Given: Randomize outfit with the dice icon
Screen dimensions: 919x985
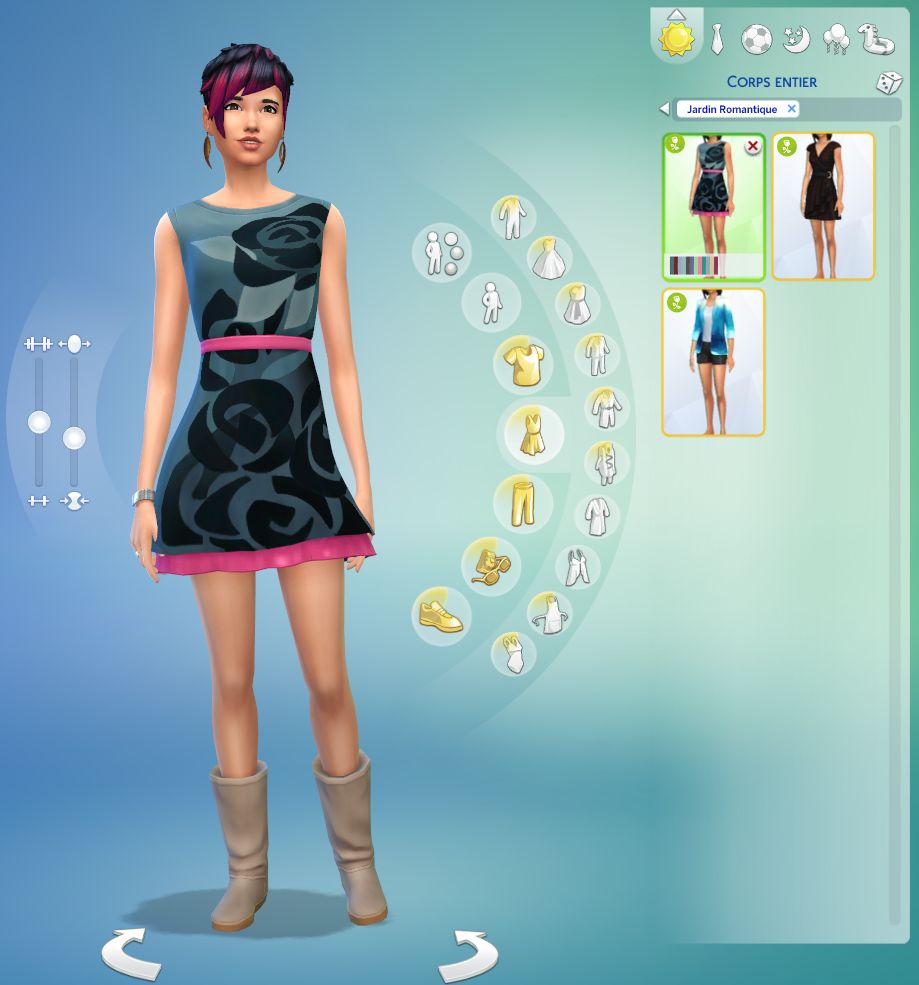Looking at the screenshot, I should point(889,83).
